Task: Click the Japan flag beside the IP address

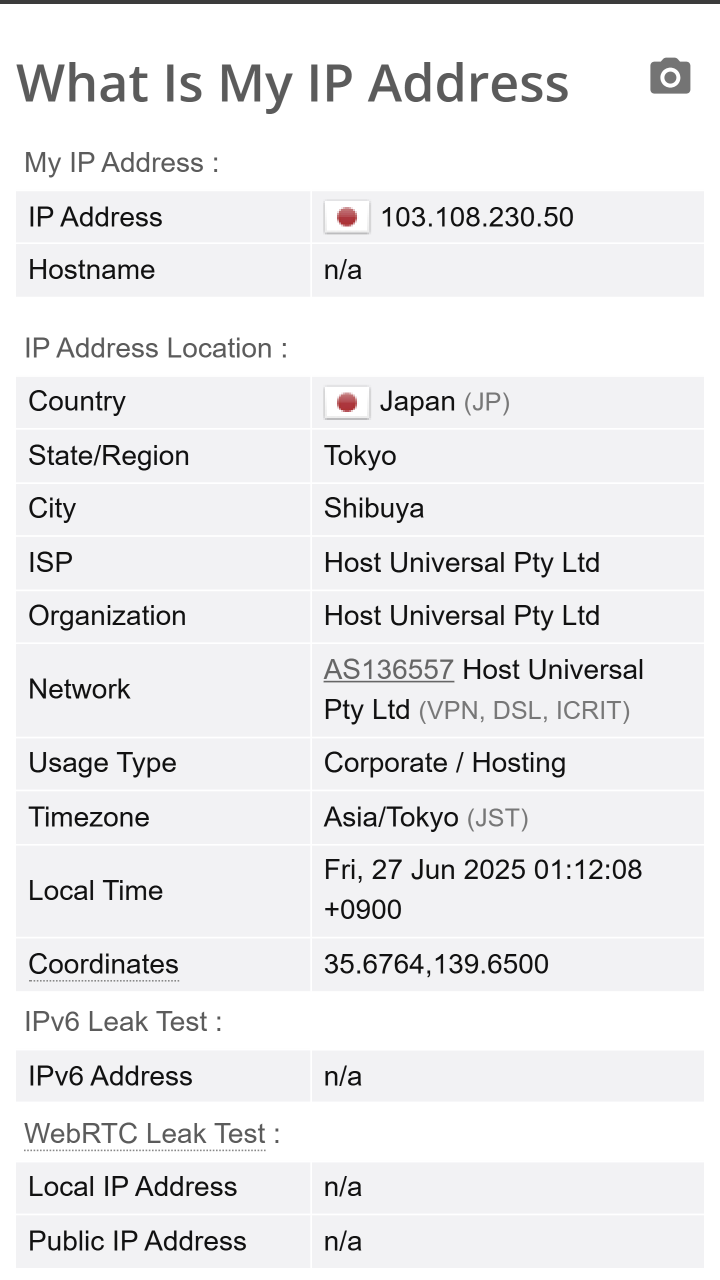Action: (x=346, y=216)
